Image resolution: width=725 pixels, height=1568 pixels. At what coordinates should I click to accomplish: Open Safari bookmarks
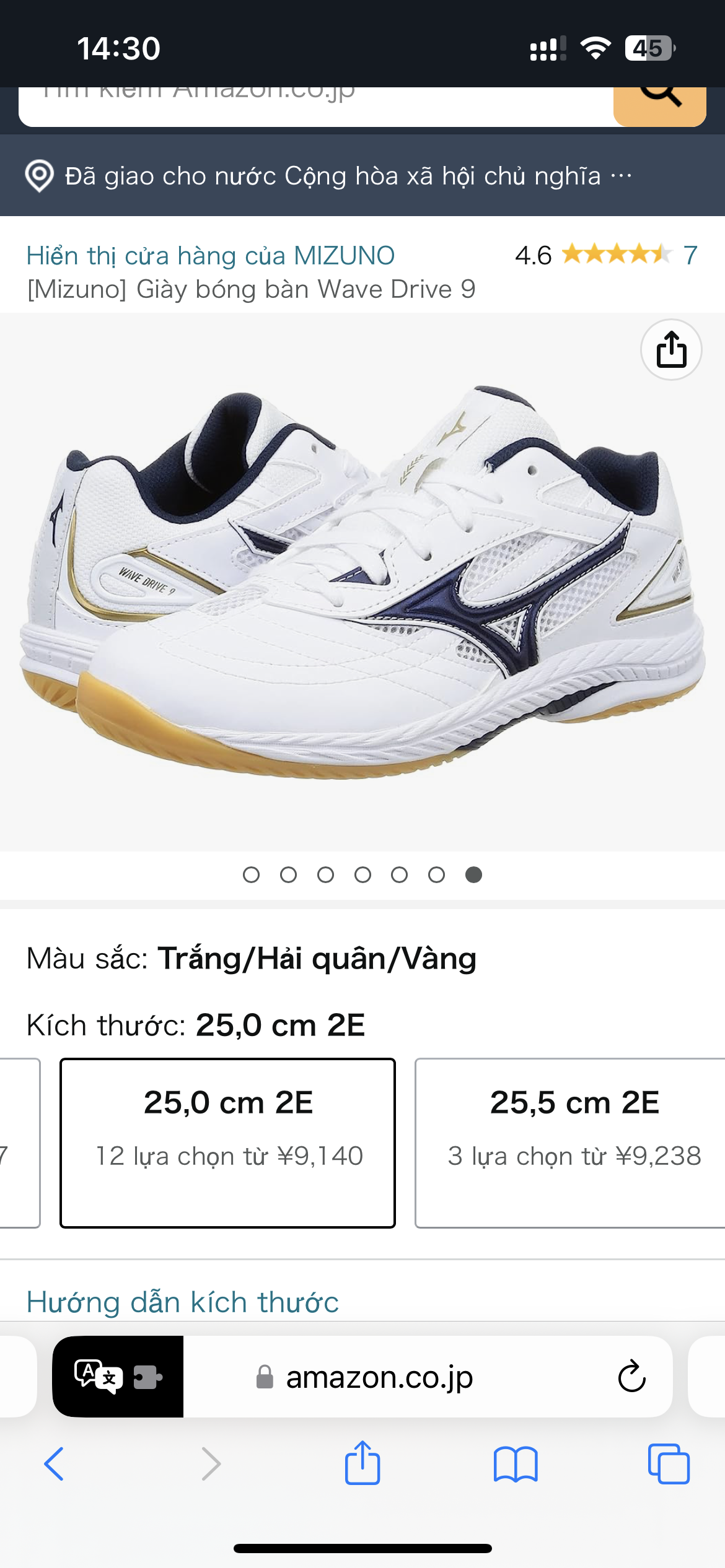516,1464
